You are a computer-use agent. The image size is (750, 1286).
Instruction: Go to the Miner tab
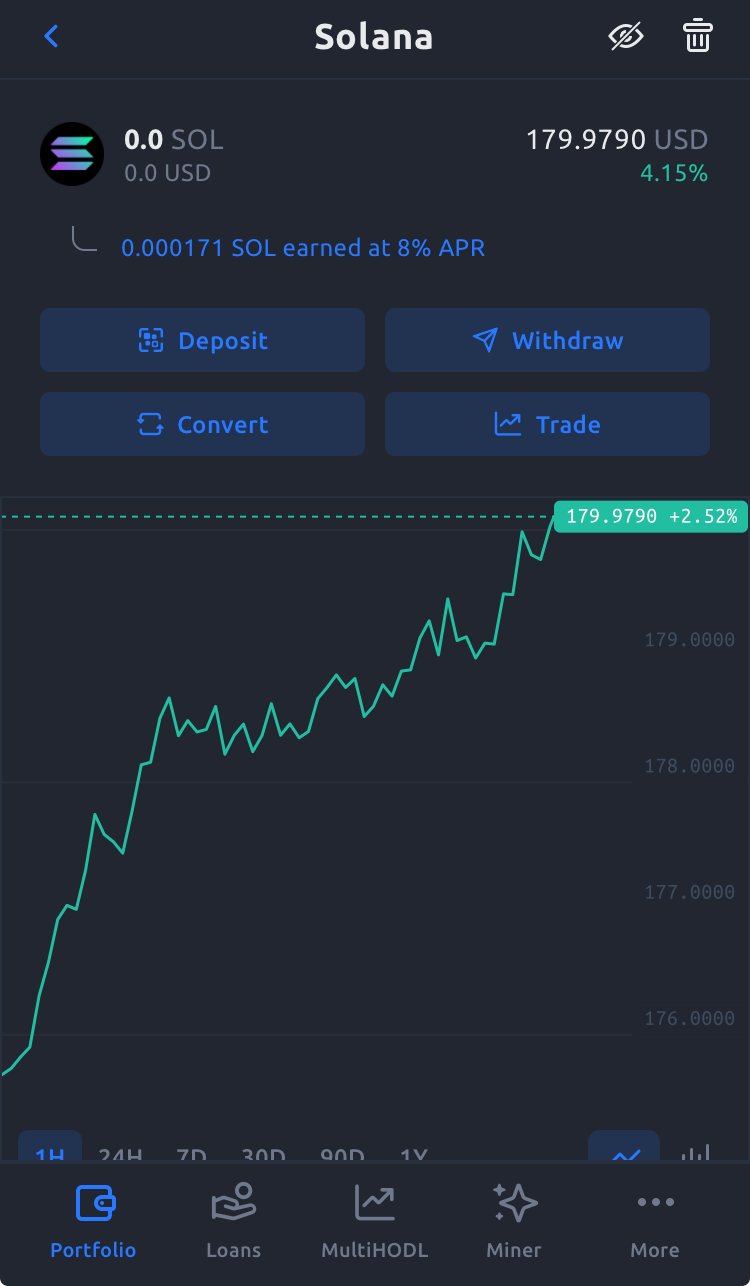(x=514, y=1220)
